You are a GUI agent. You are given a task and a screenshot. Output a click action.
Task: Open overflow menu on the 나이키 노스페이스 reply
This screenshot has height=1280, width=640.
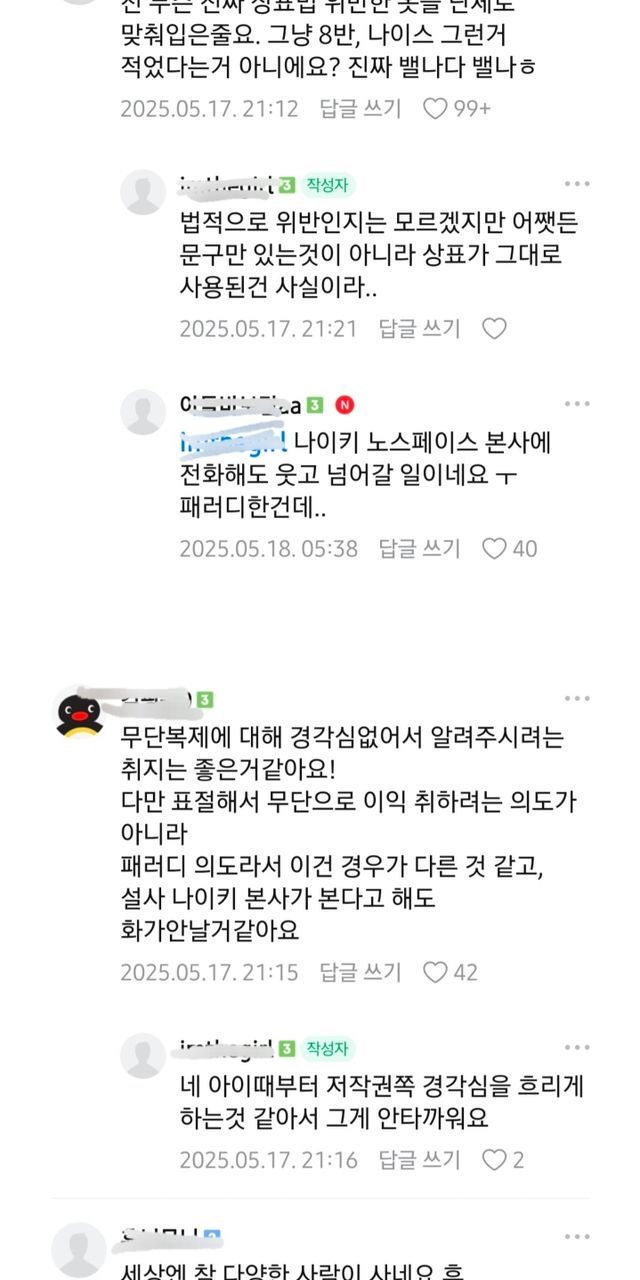click(577, 404)
